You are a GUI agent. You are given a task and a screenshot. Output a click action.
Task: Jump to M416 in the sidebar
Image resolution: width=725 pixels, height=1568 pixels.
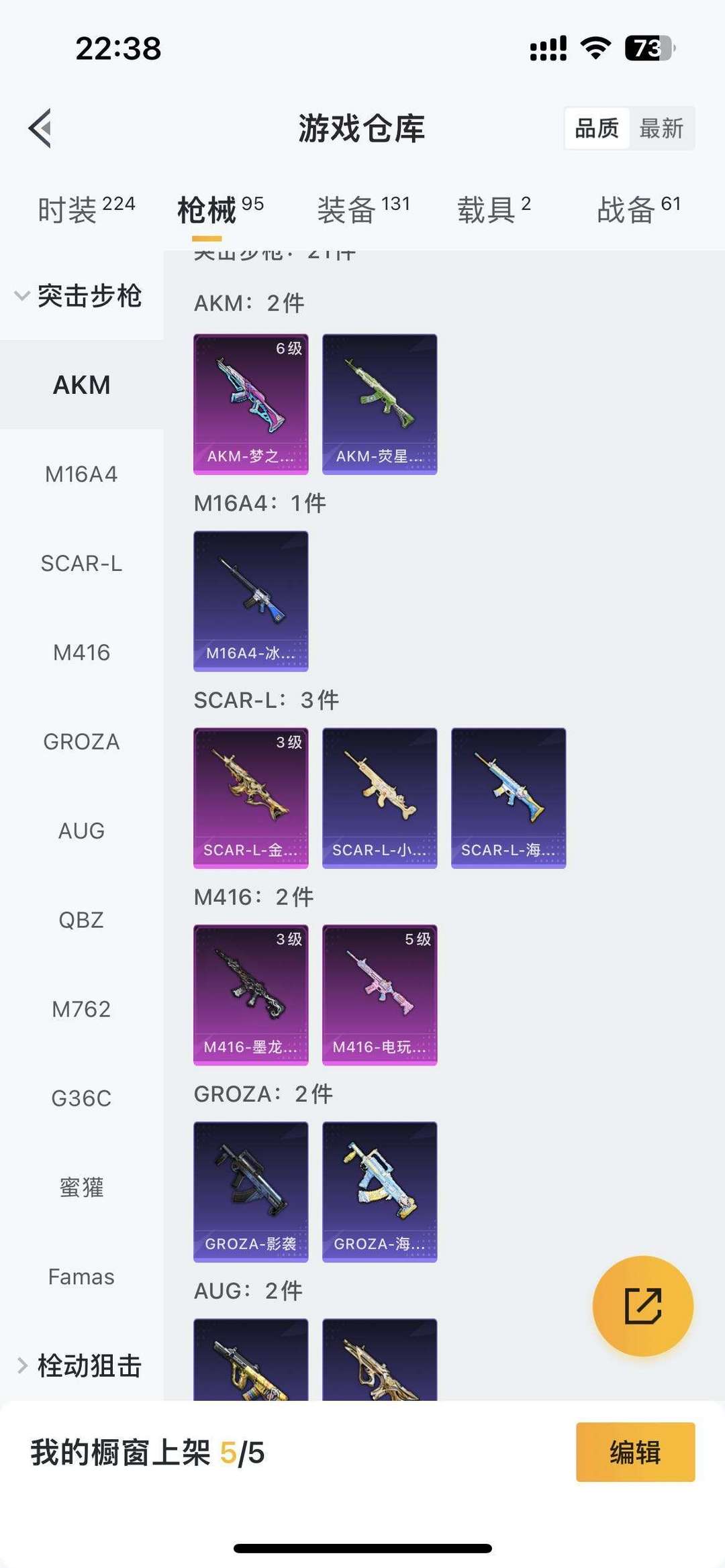[x=81, y=652]
